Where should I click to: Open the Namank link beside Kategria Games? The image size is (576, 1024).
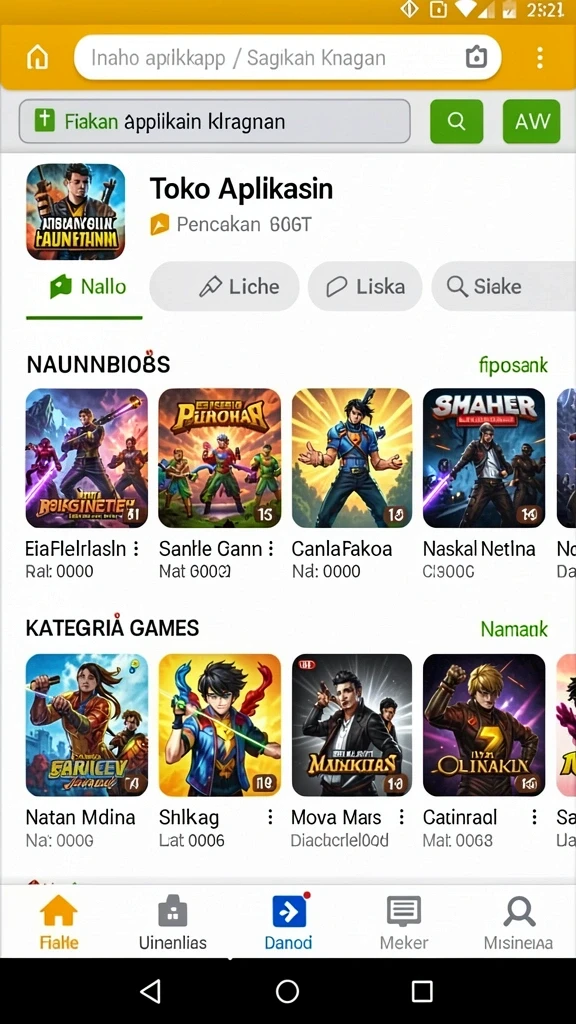(x=514, y=629)
